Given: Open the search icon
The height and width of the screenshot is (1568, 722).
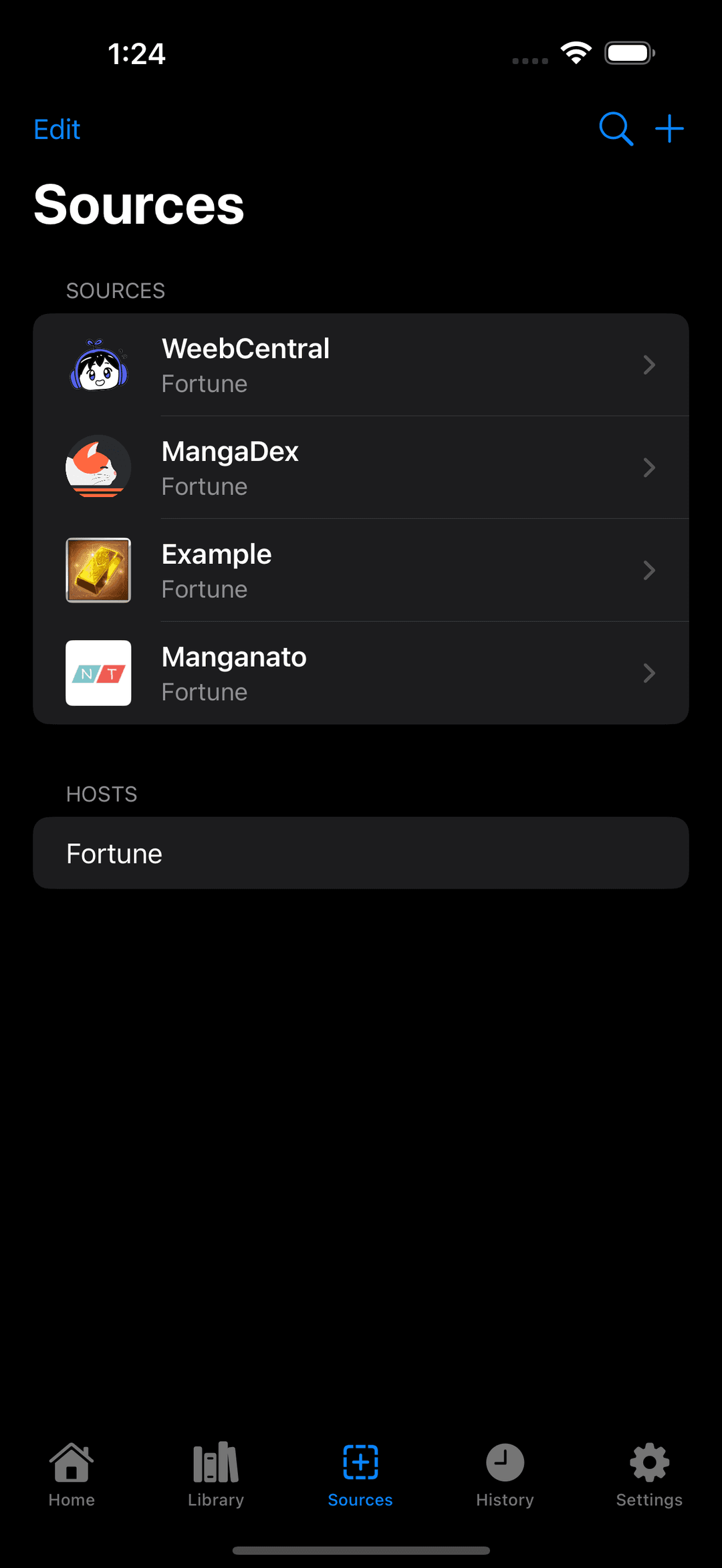Looking at the screenshot, I should (x=616, y=129).
